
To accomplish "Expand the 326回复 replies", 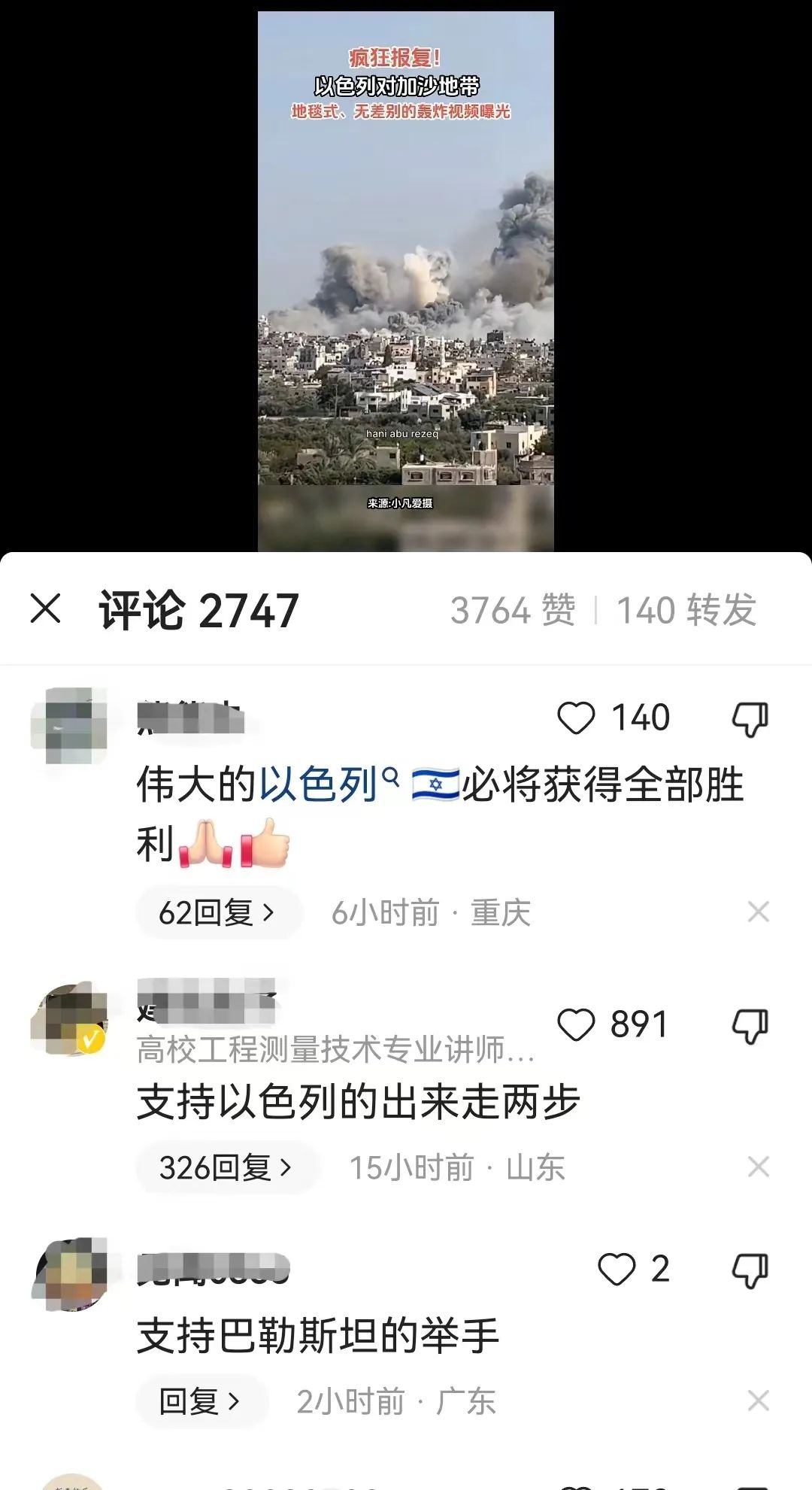I will point(226,1167).
